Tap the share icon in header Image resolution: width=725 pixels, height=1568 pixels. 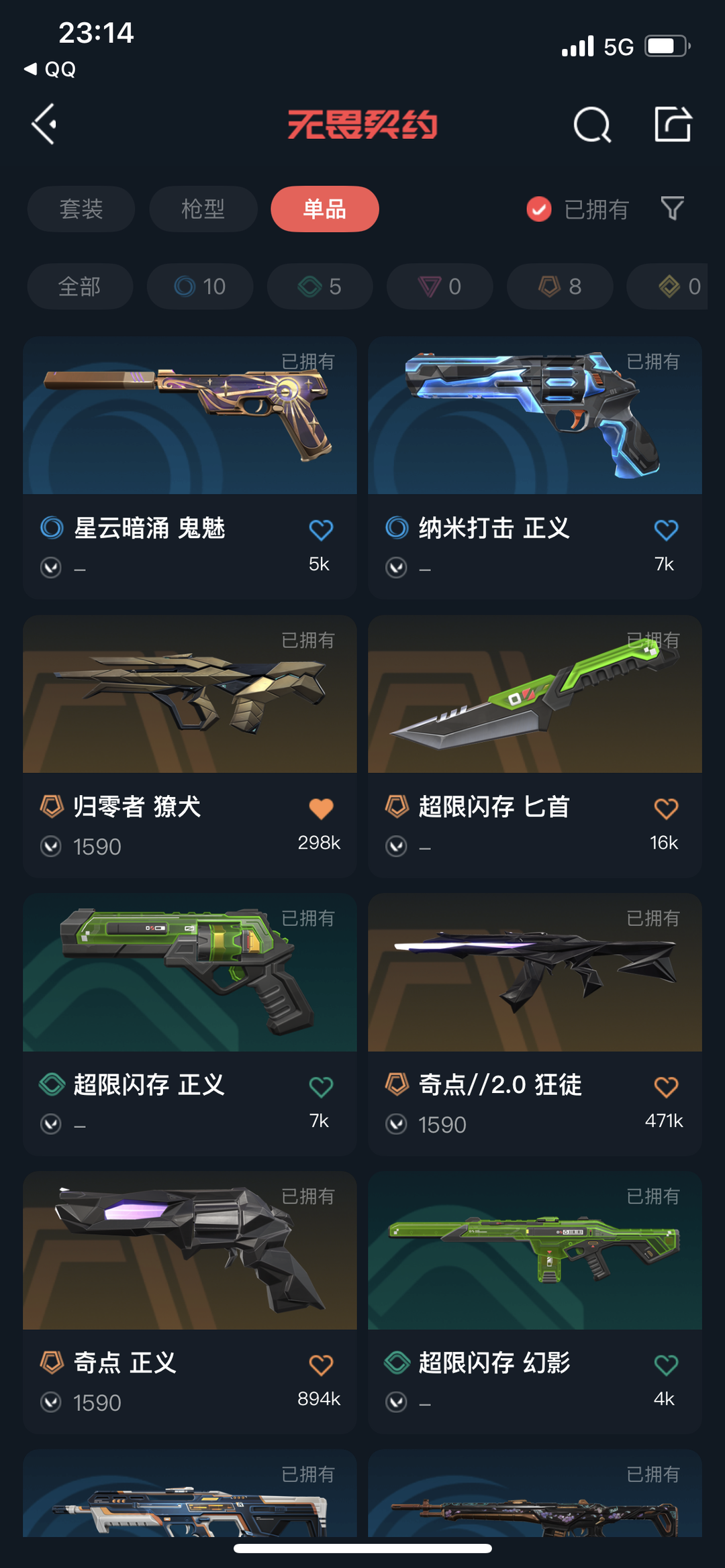point(673,124)
